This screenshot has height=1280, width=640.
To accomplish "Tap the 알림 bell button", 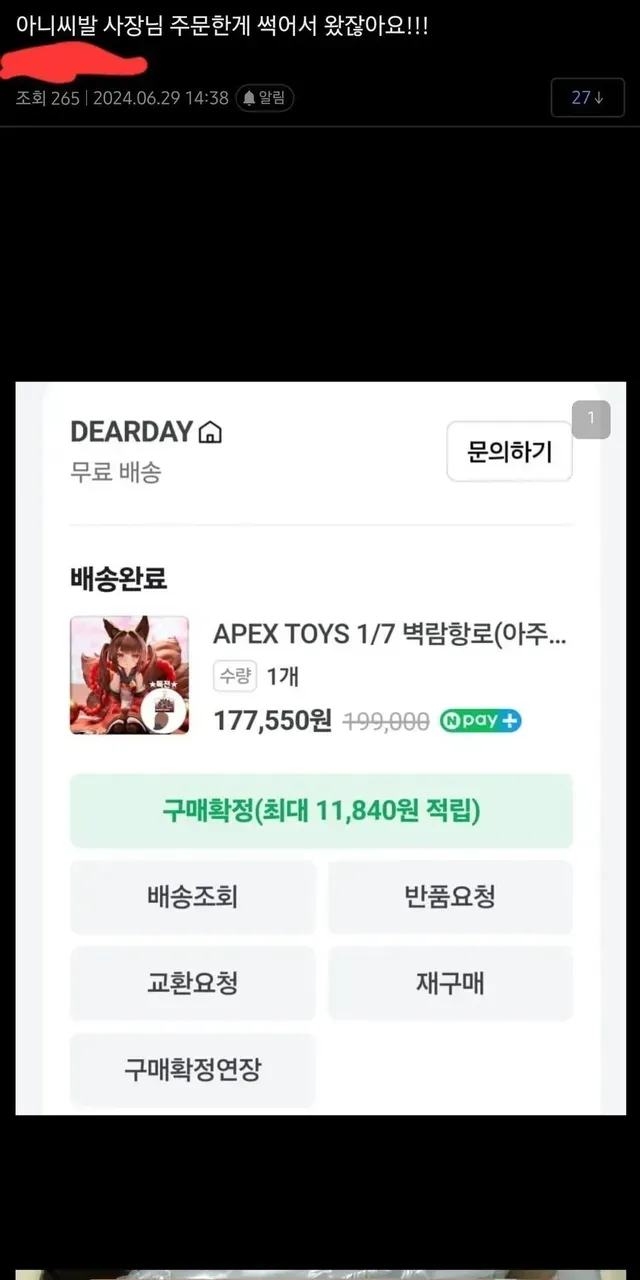I will click(265, 98).
